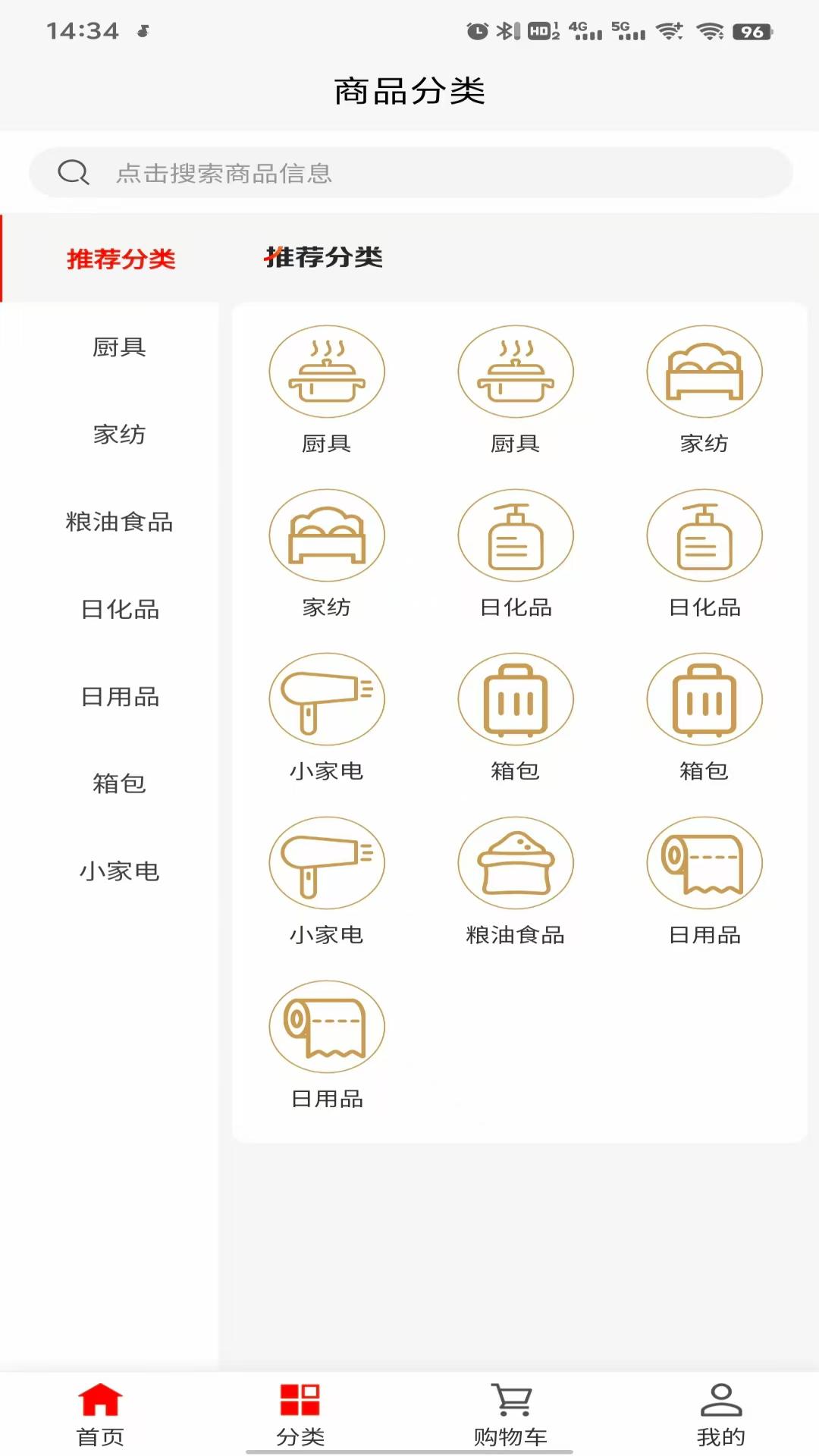
Task: Tap the search magnifier icon
Action: 74,172
